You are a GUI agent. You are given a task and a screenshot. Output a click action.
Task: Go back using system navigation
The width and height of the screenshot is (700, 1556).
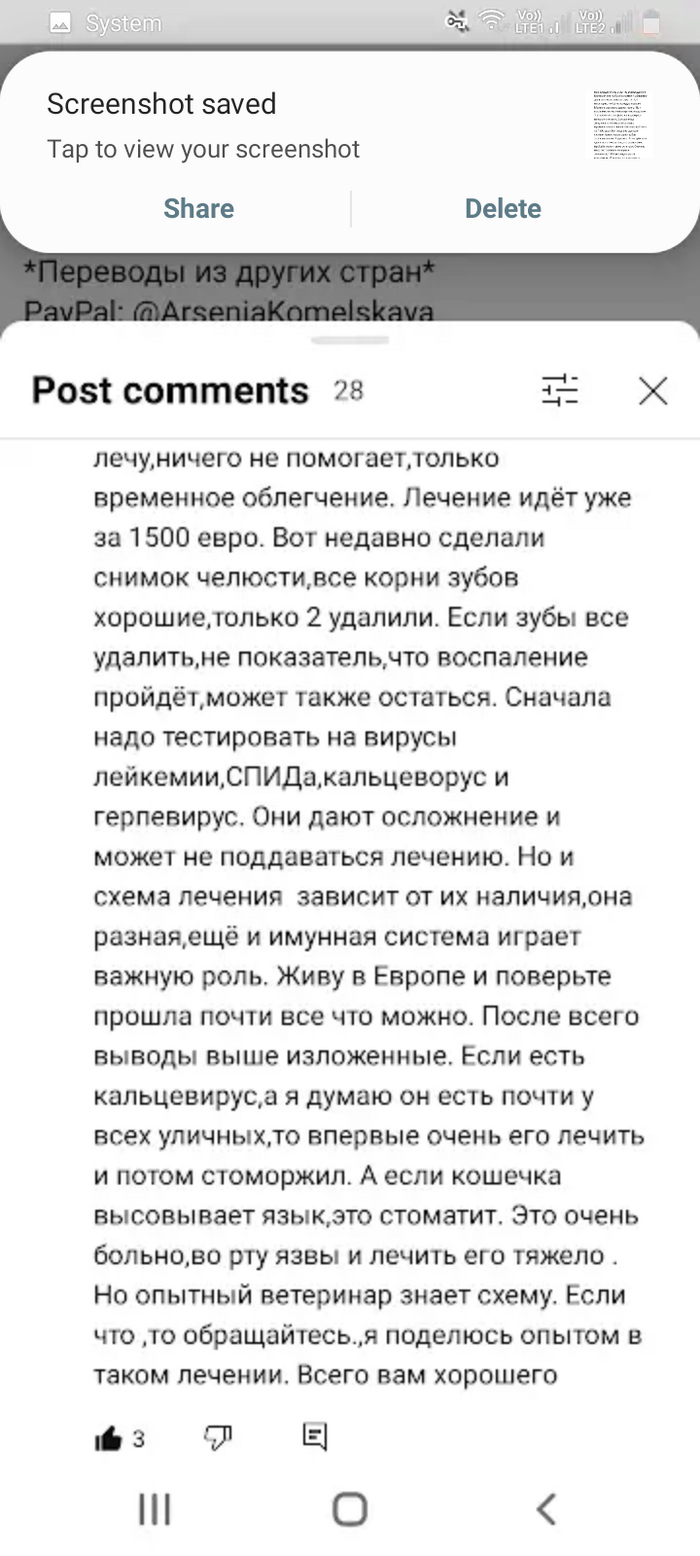546,1509
